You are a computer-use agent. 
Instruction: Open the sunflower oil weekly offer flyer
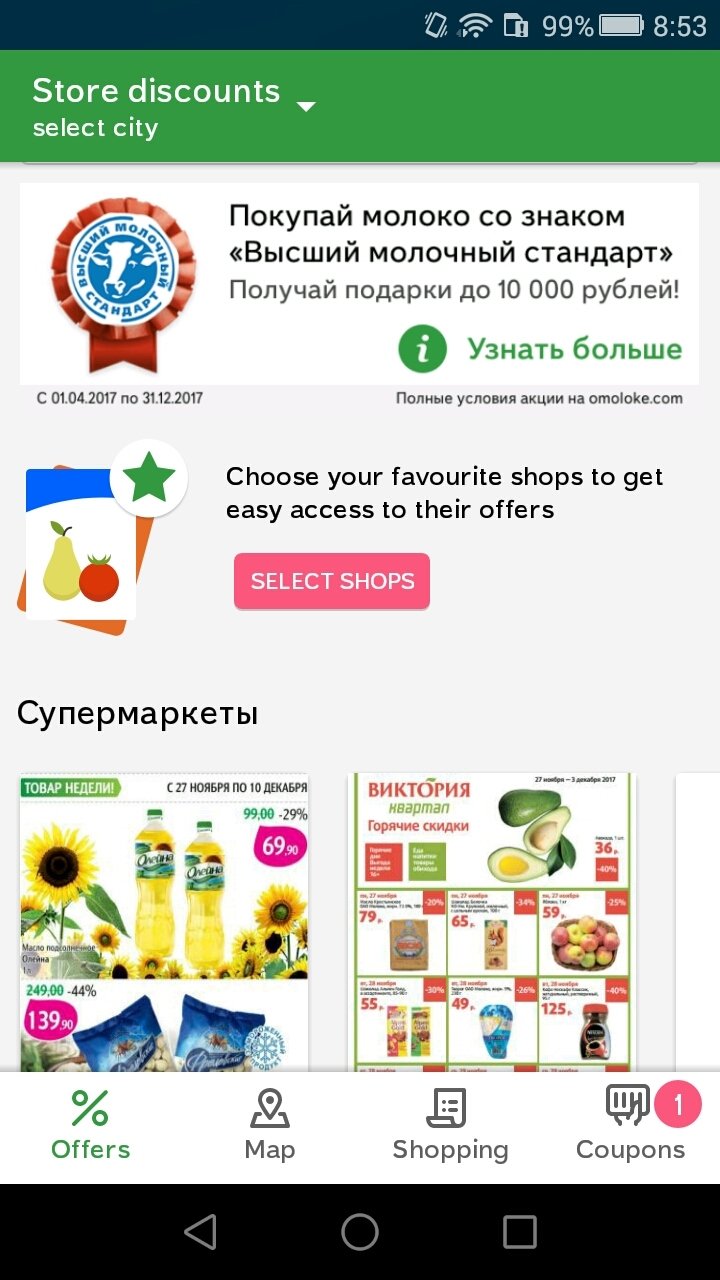(164, 922)
